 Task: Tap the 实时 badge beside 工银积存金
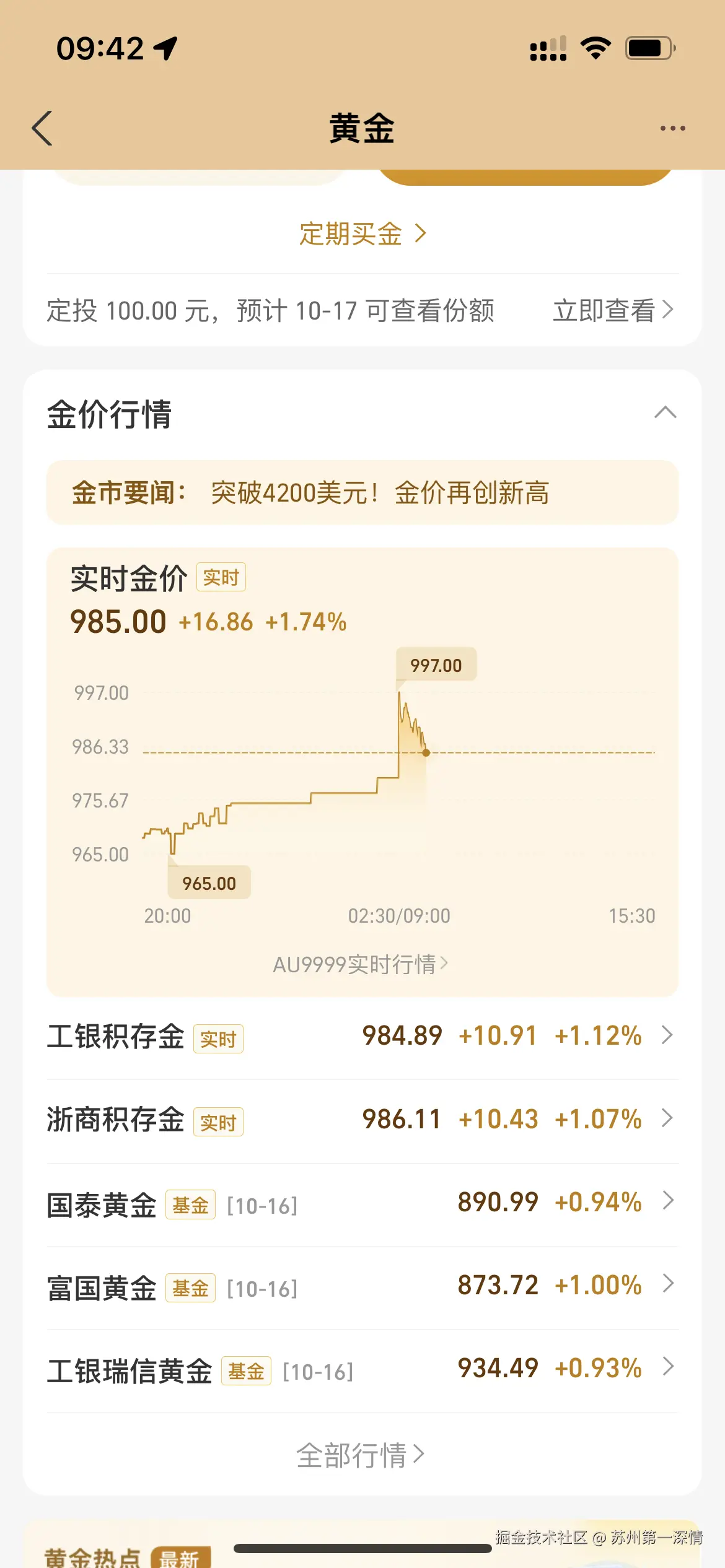click(218, 1039)
